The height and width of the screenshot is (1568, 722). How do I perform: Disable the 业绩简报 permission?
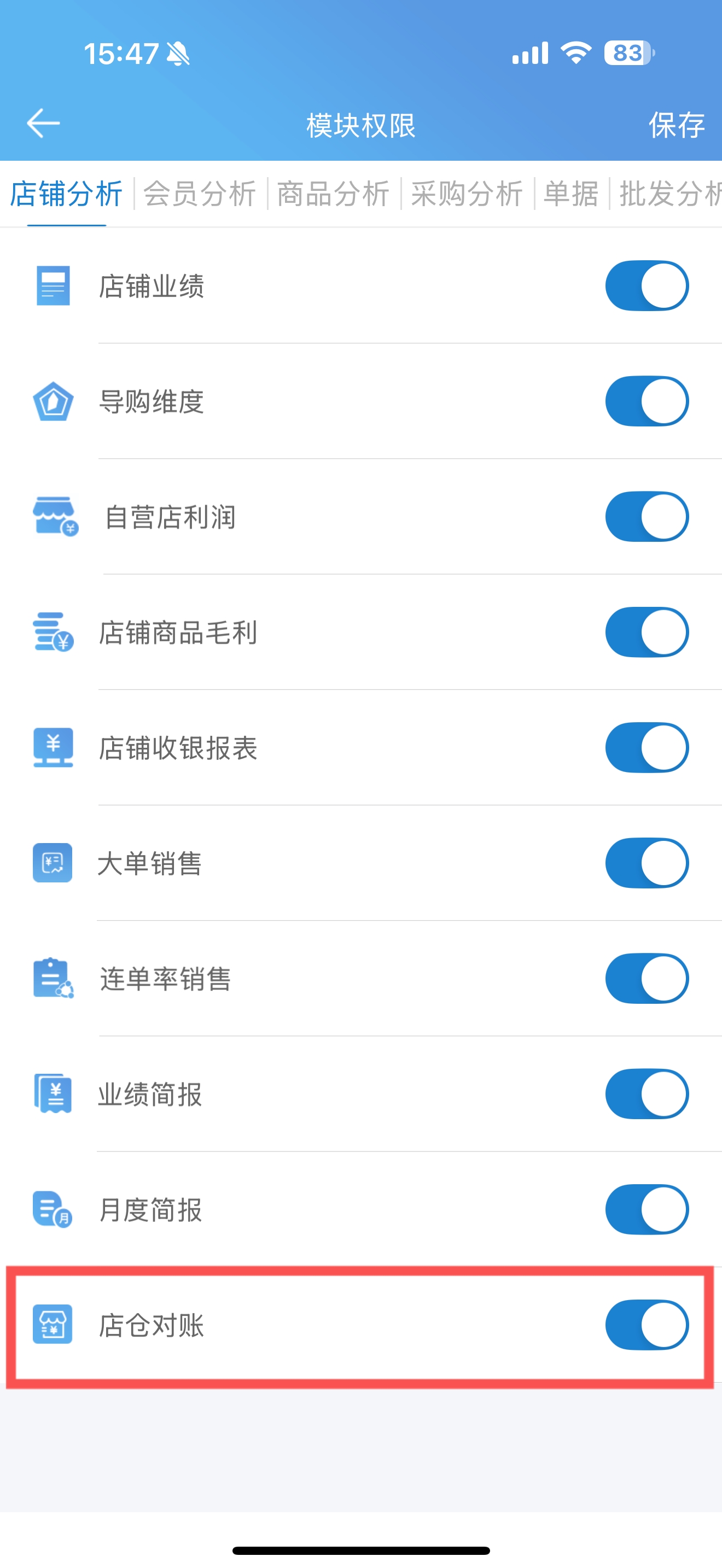pyautogui.click(x=647, y=1095)
